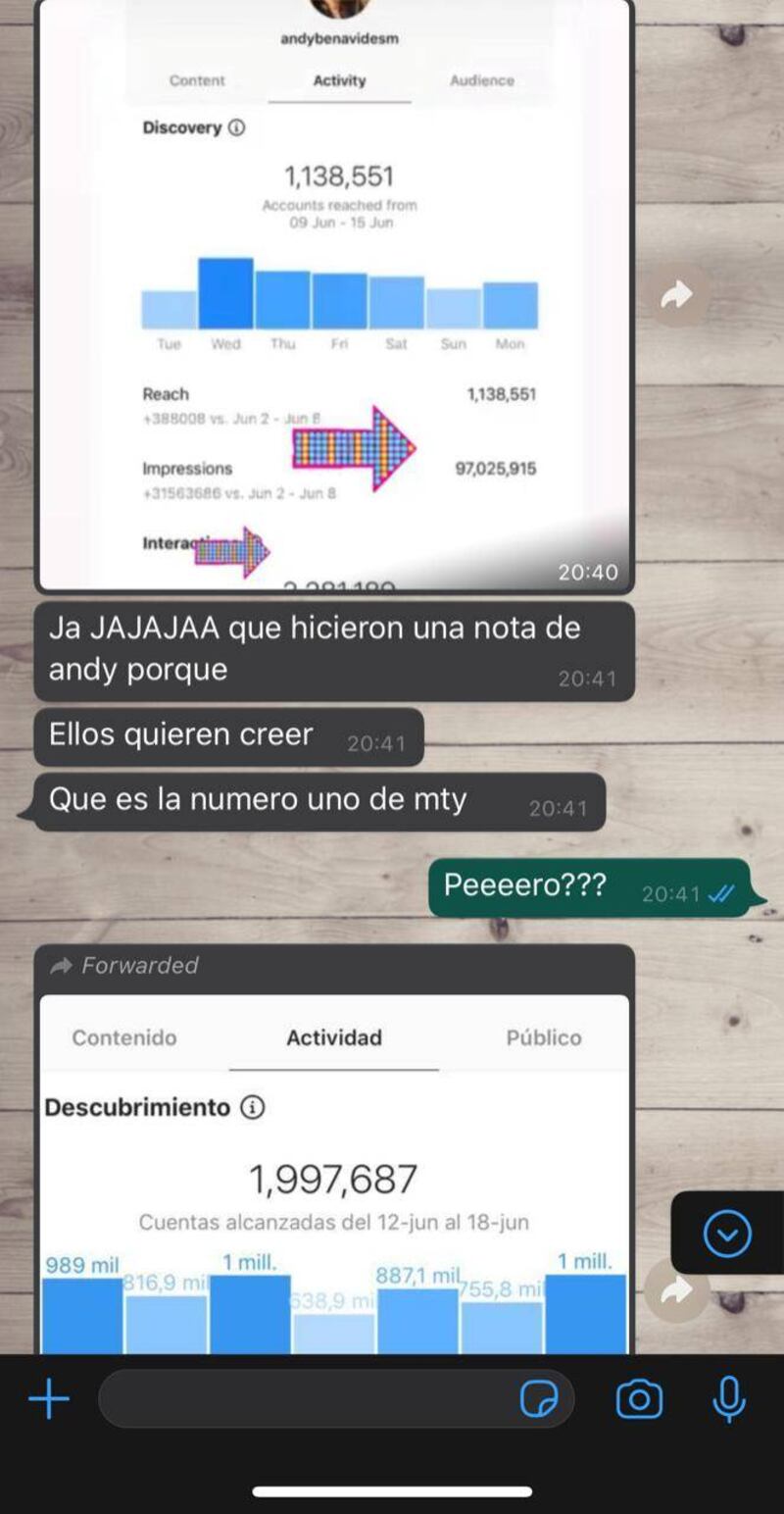Open the andybenavidesm Discovery screenshot image
Image resolution: width=784 pixels, height=1514 pixels.
(333, 294)
